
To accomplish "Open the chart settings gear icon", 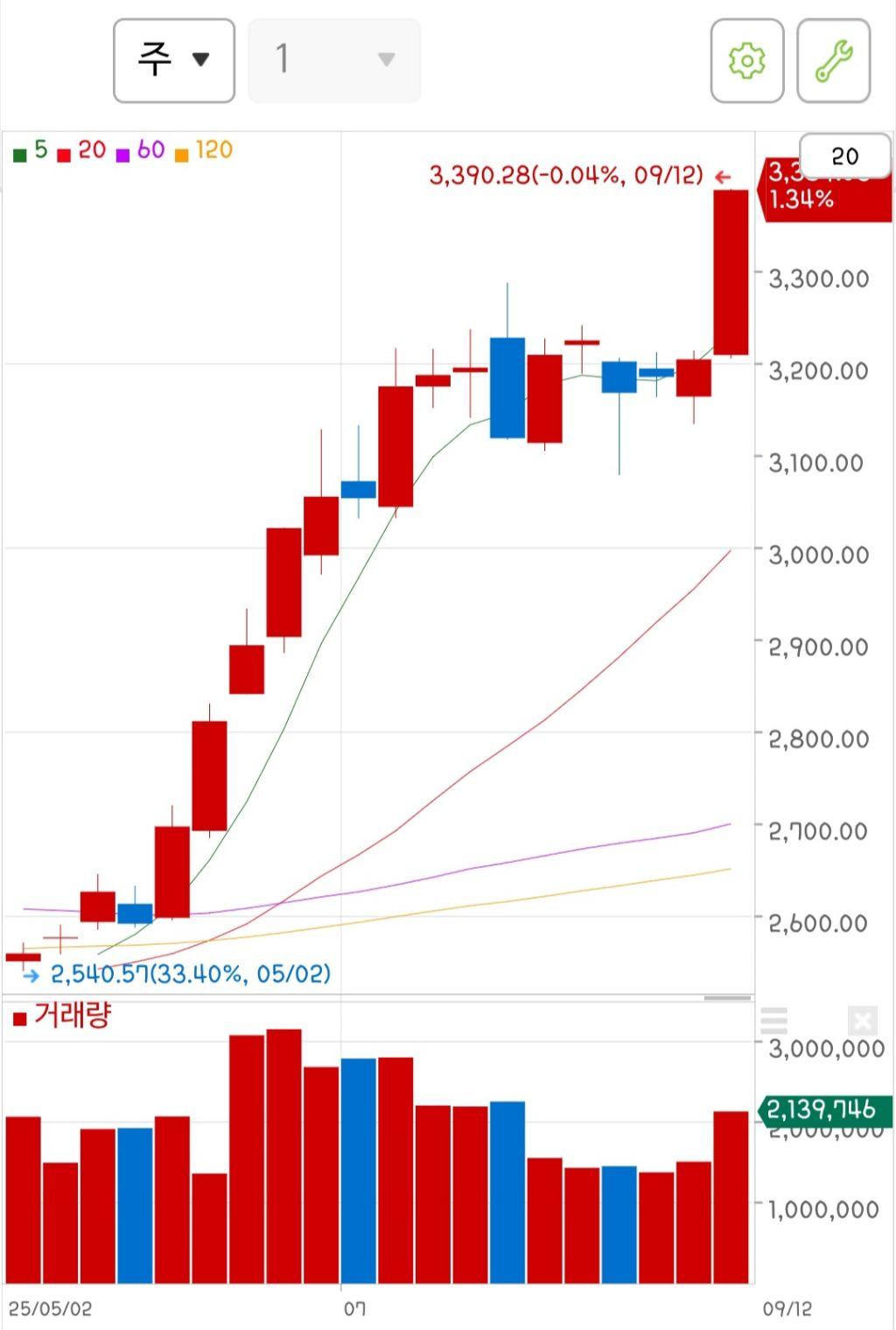I will 748,59.
